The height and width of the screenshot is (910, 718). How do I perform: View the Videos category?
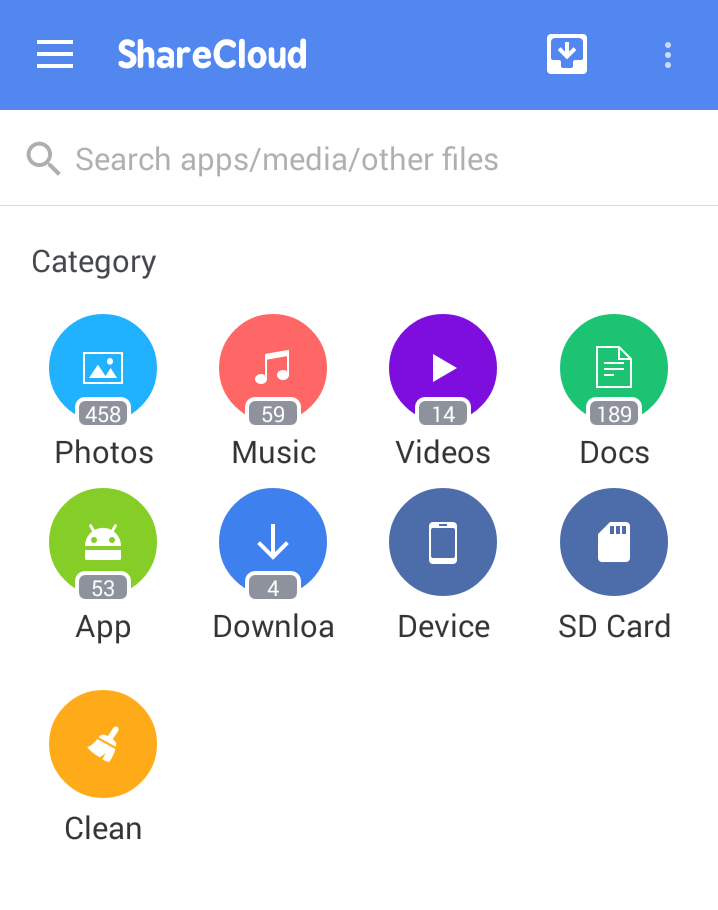pos(443,369)
